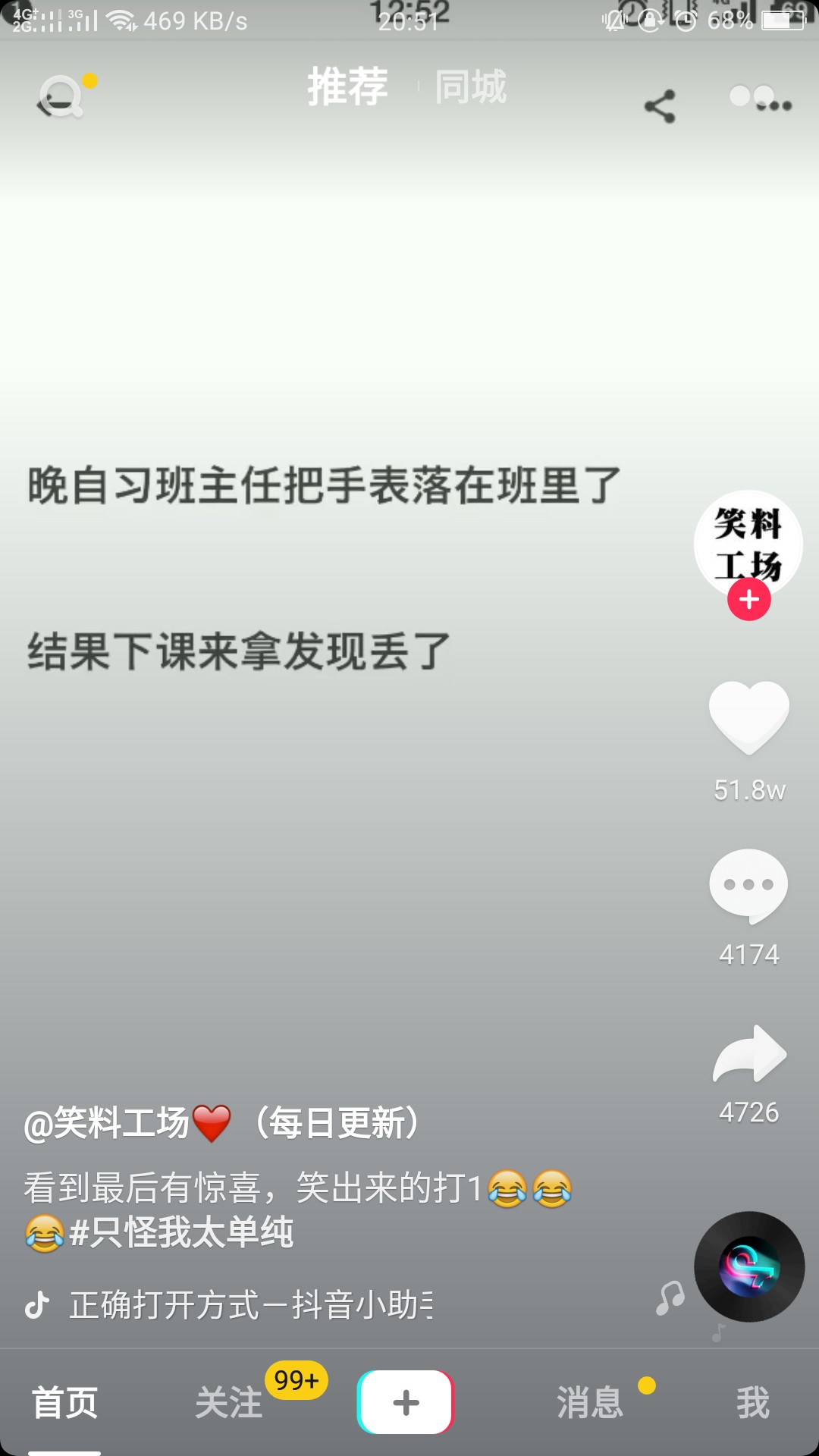
Task: Share this video with the arrow
Action: coord(749,1053)
